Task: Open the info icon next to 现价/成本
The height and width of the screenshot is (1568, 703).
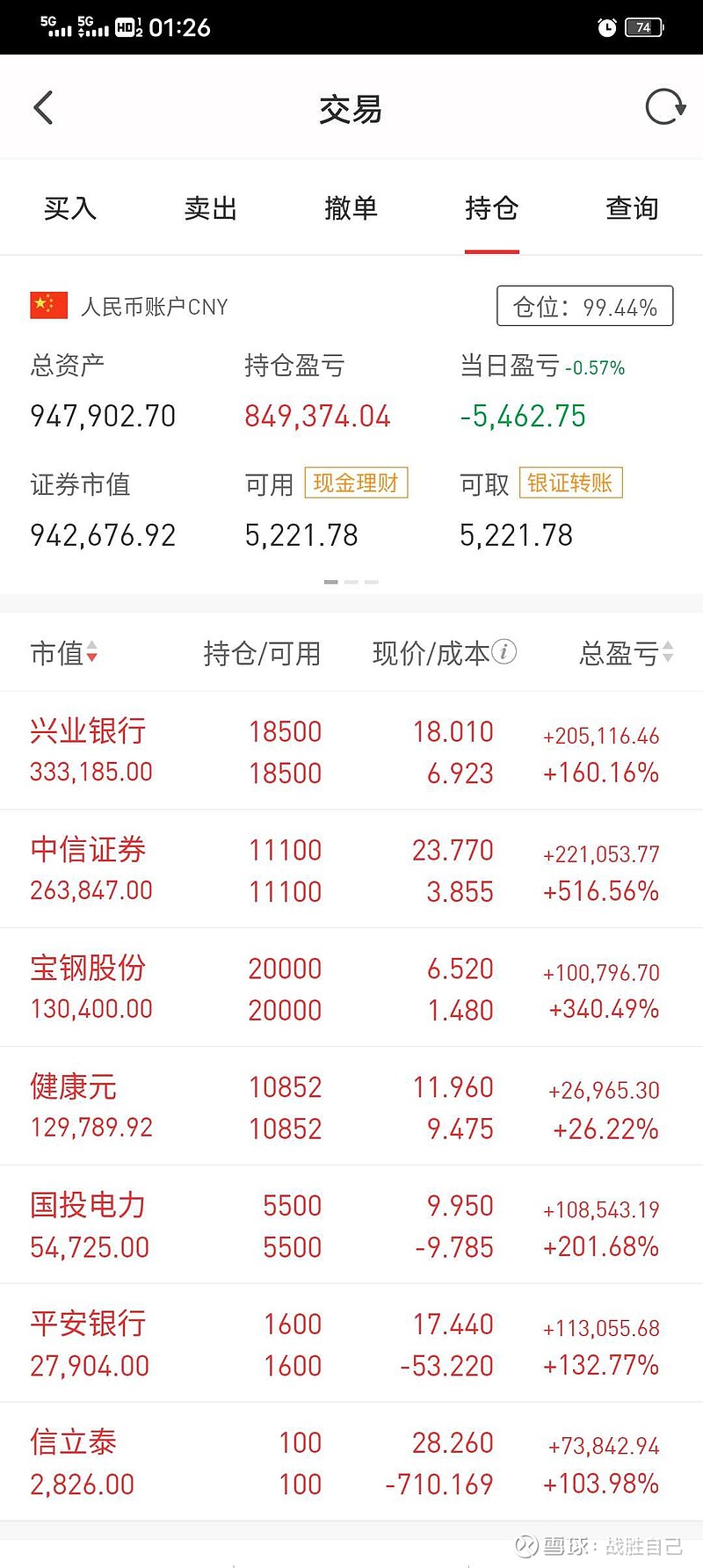Action: (504, 652)
